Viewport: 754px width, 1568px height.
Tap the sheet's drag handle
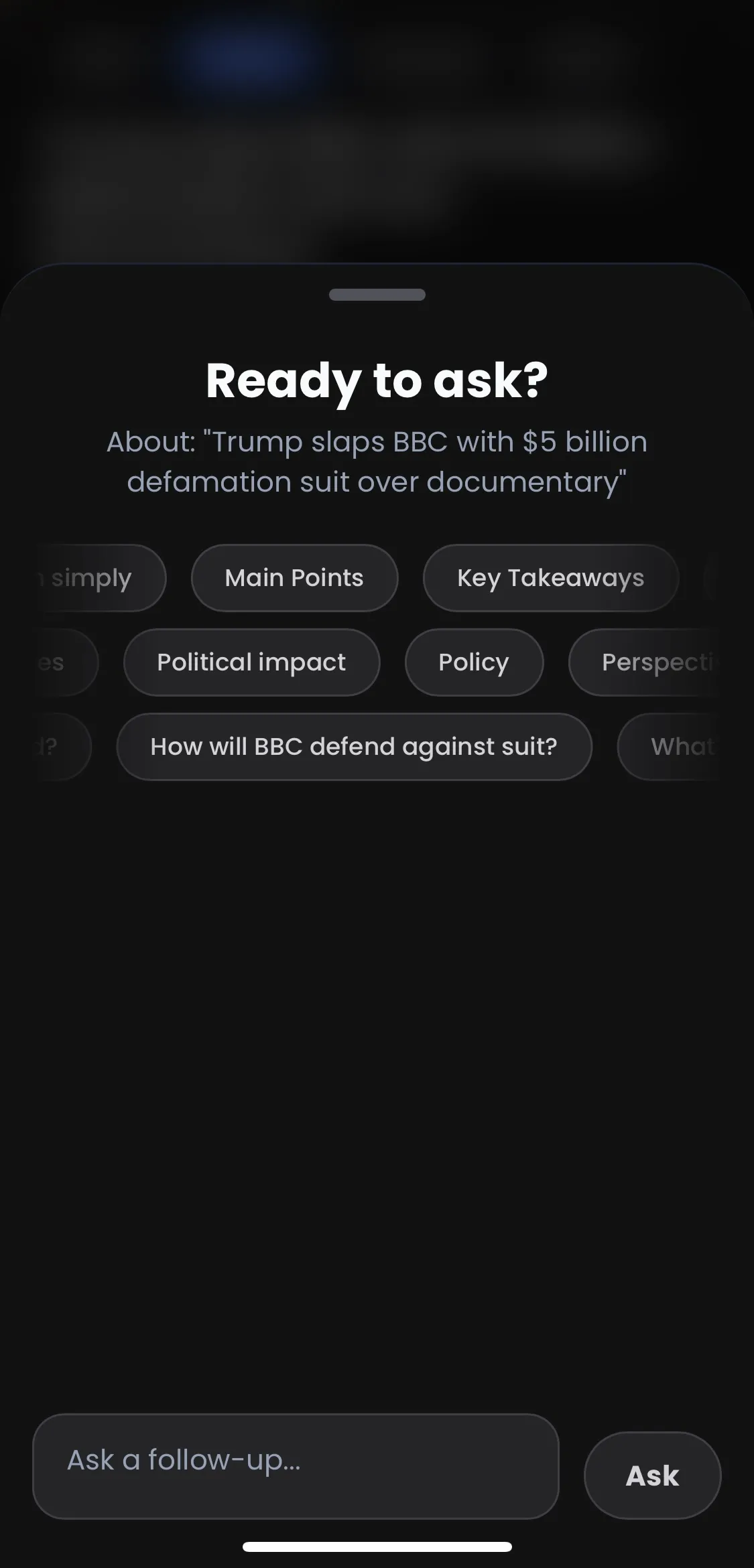377,295
